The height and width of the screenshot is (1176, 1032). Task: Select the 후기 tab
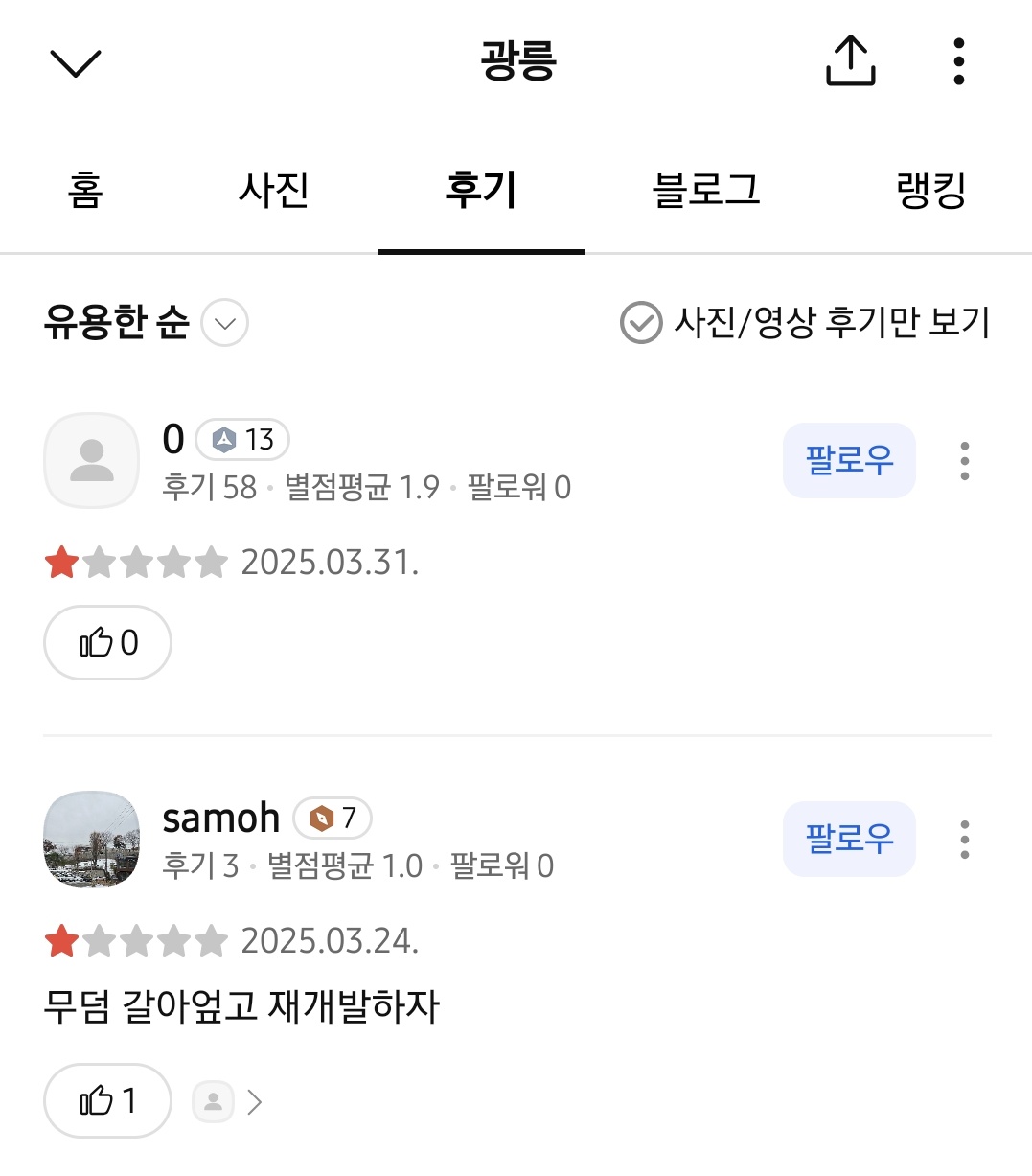point(481,190)
